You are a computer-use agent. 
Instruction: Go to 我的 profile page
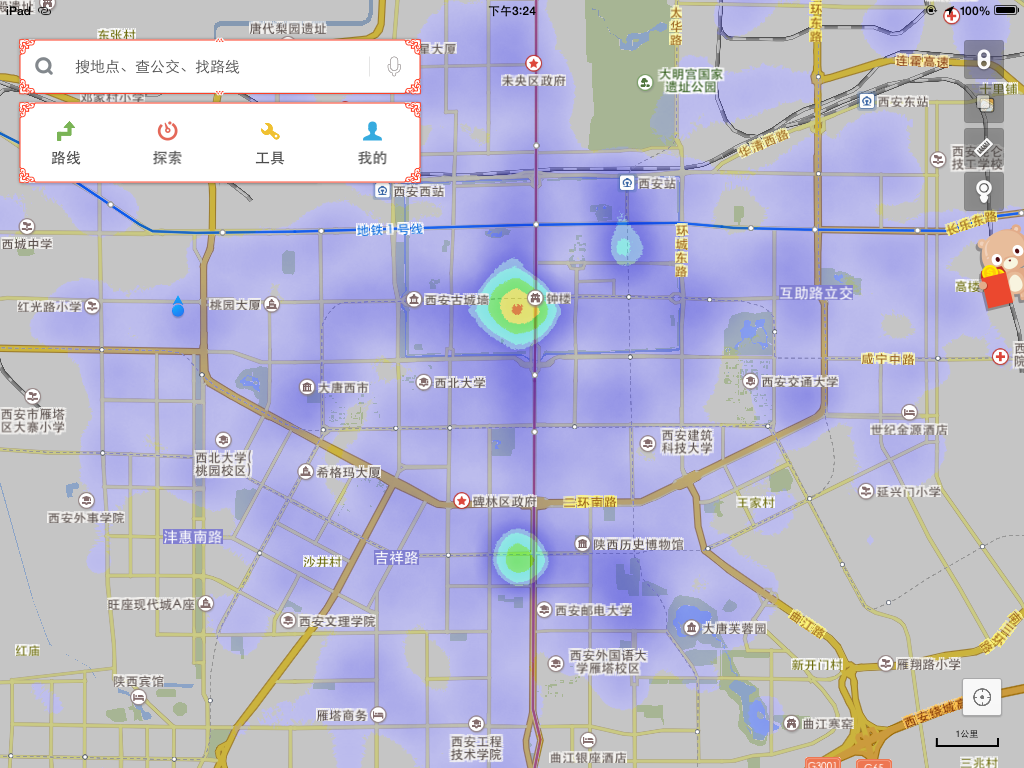[x=372, y=142]
